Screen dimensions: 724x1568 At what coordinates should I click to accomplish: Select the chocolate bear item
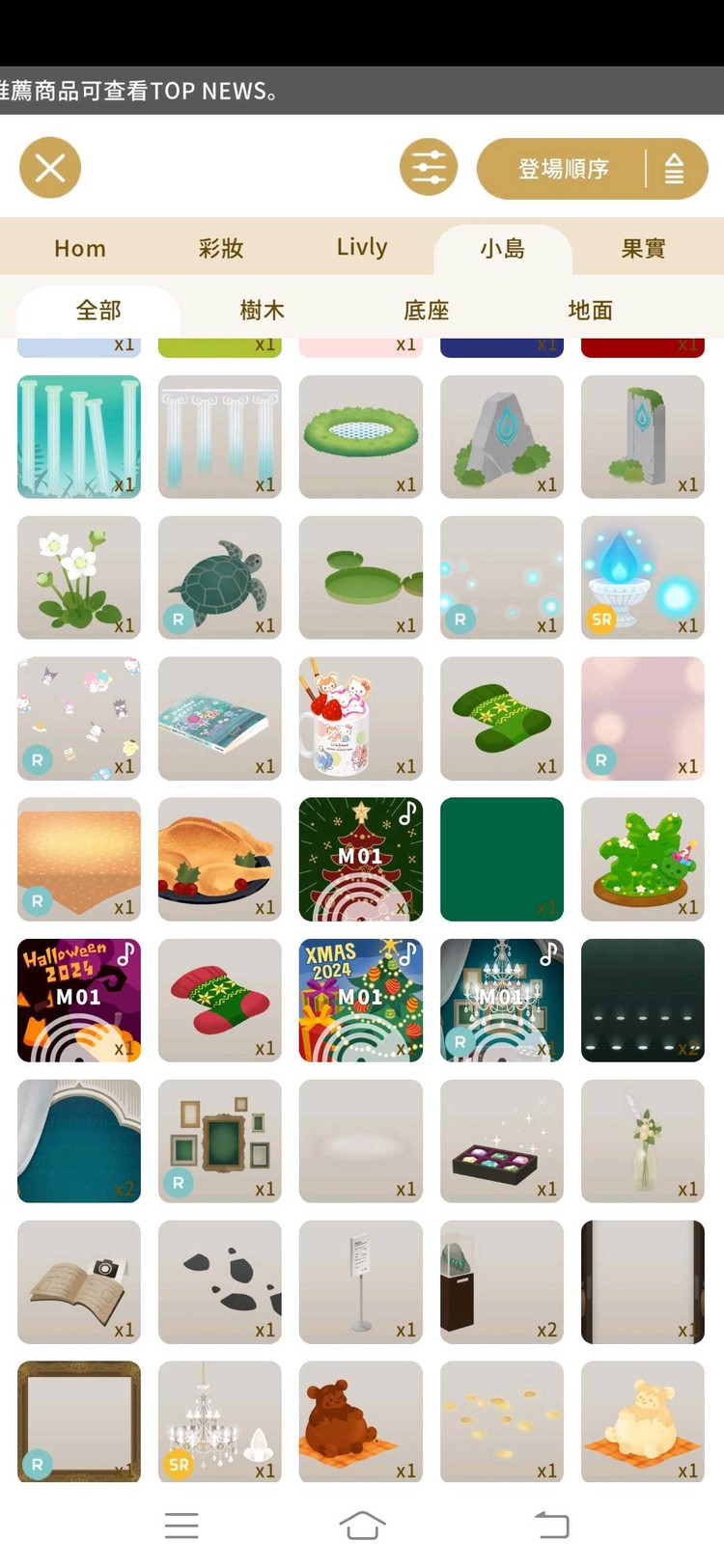point(361,1420)
